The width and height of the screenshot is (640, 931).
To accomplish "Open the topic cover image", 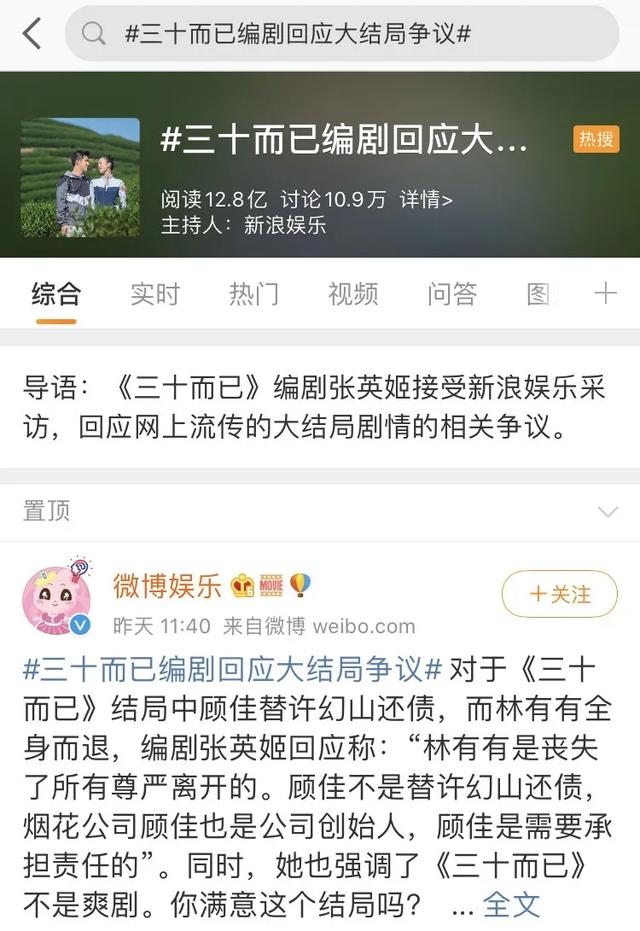I will [x=80, y=177].
